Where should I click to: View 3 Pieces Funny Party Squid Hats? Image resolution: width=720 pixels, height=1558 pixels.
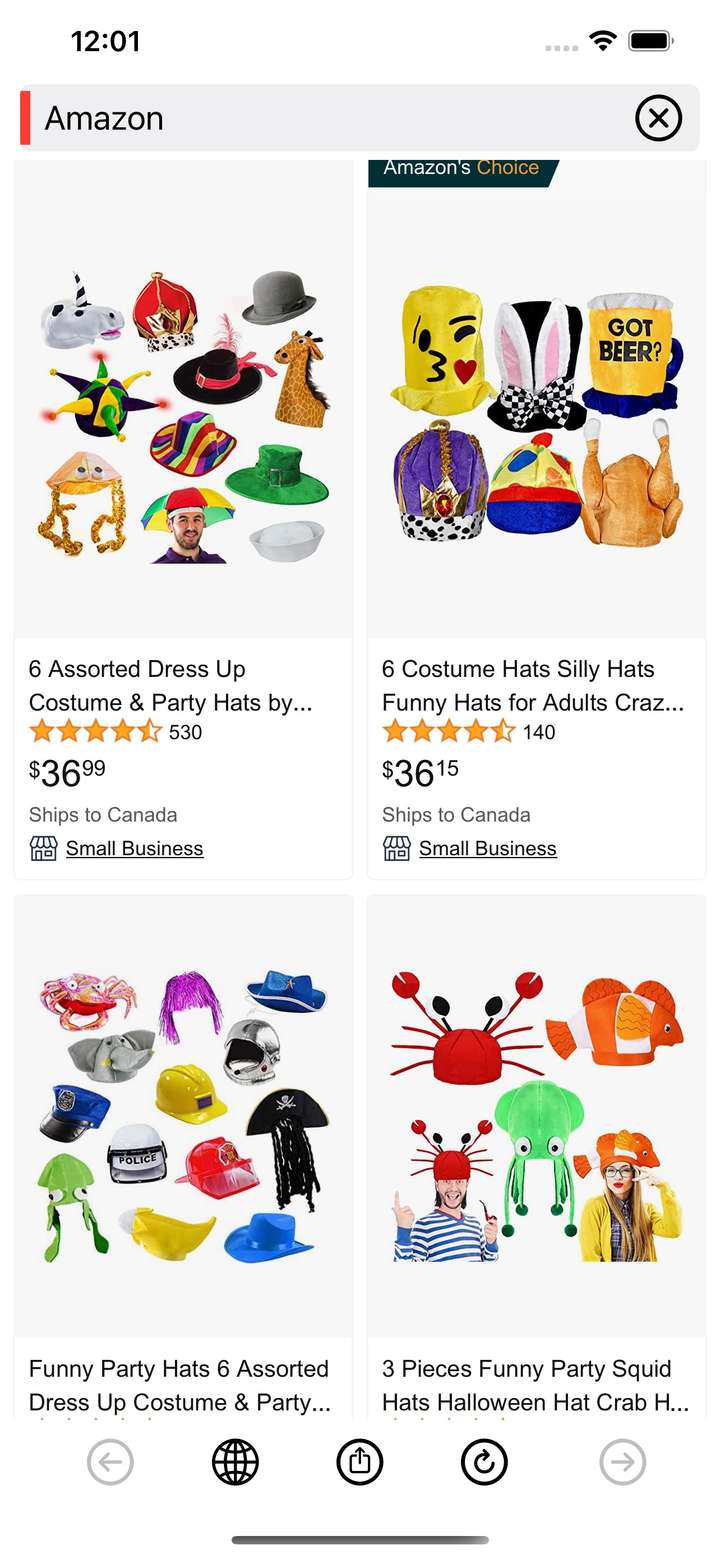pos(534,1385)
